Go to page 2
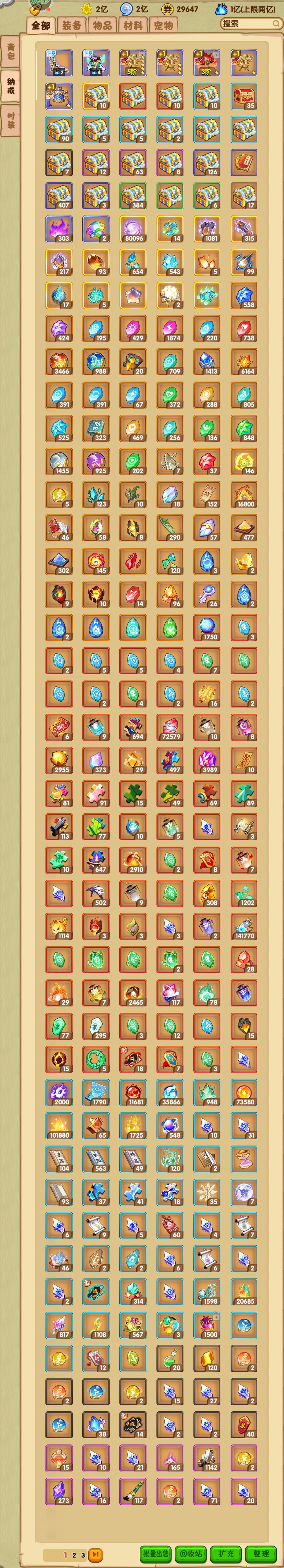Screen dimensions: 284x1568 pyautogui.click(x=74, y=1555)
